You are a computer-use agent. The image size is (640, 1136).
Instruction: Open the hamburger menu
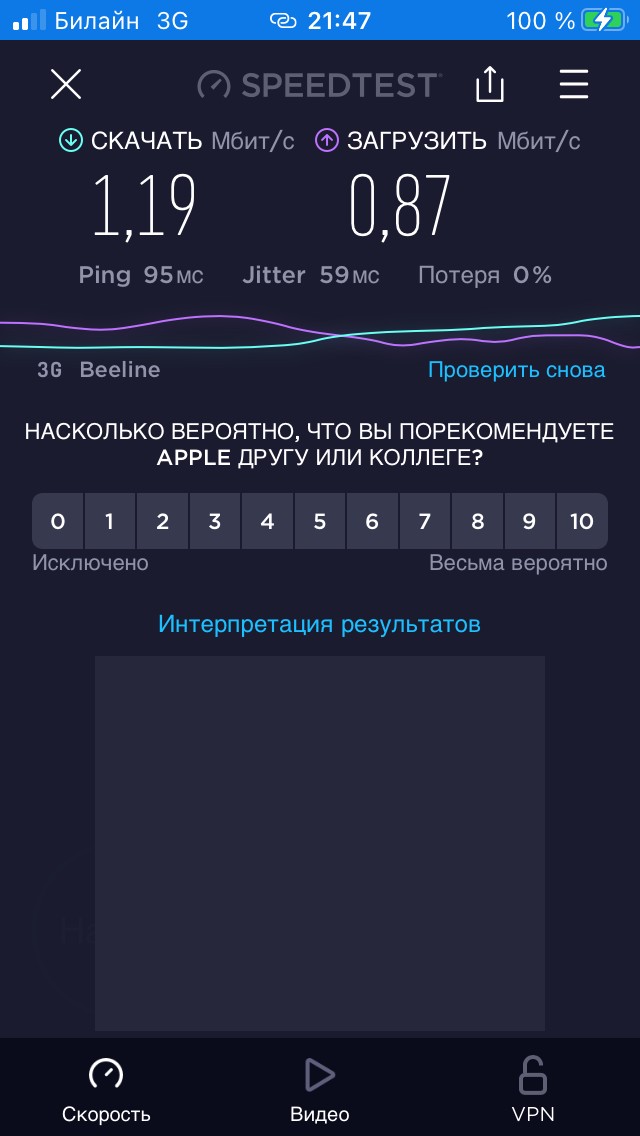[574, 85]
